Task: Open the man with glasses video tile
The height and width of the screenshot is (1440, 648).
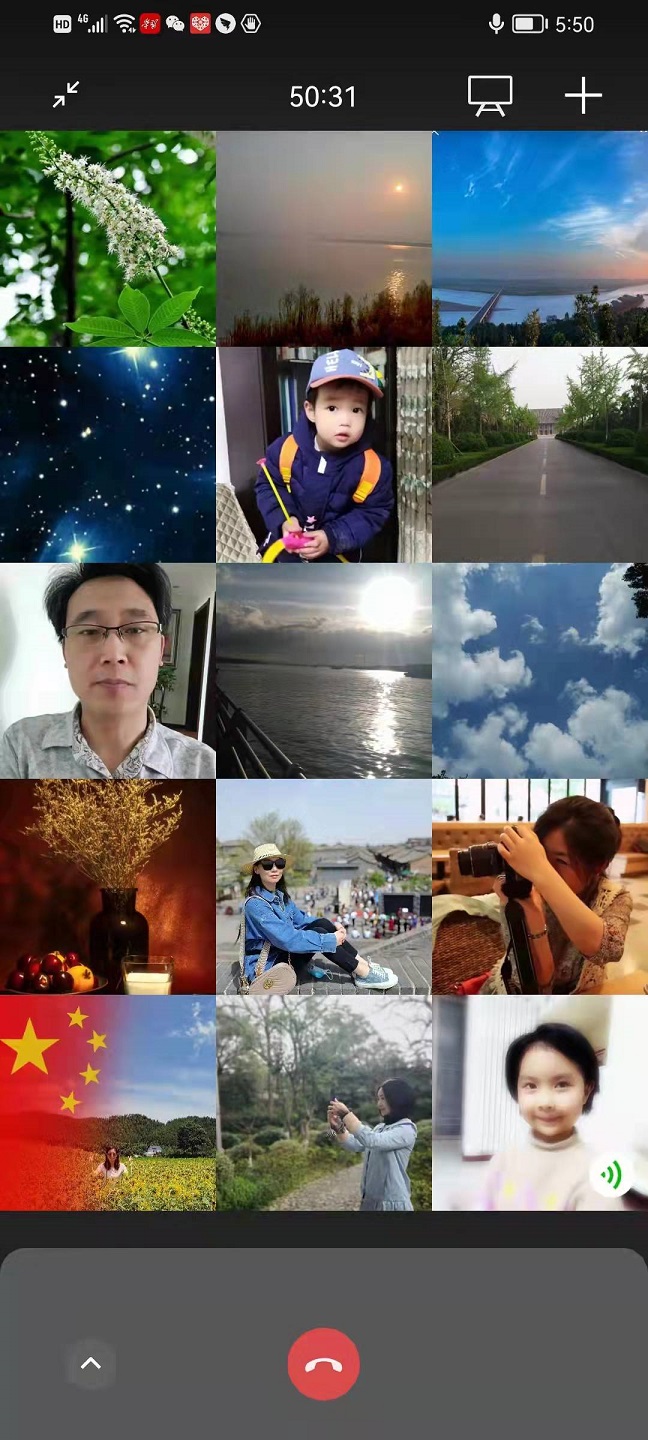Action: click(x=107, y=671)
